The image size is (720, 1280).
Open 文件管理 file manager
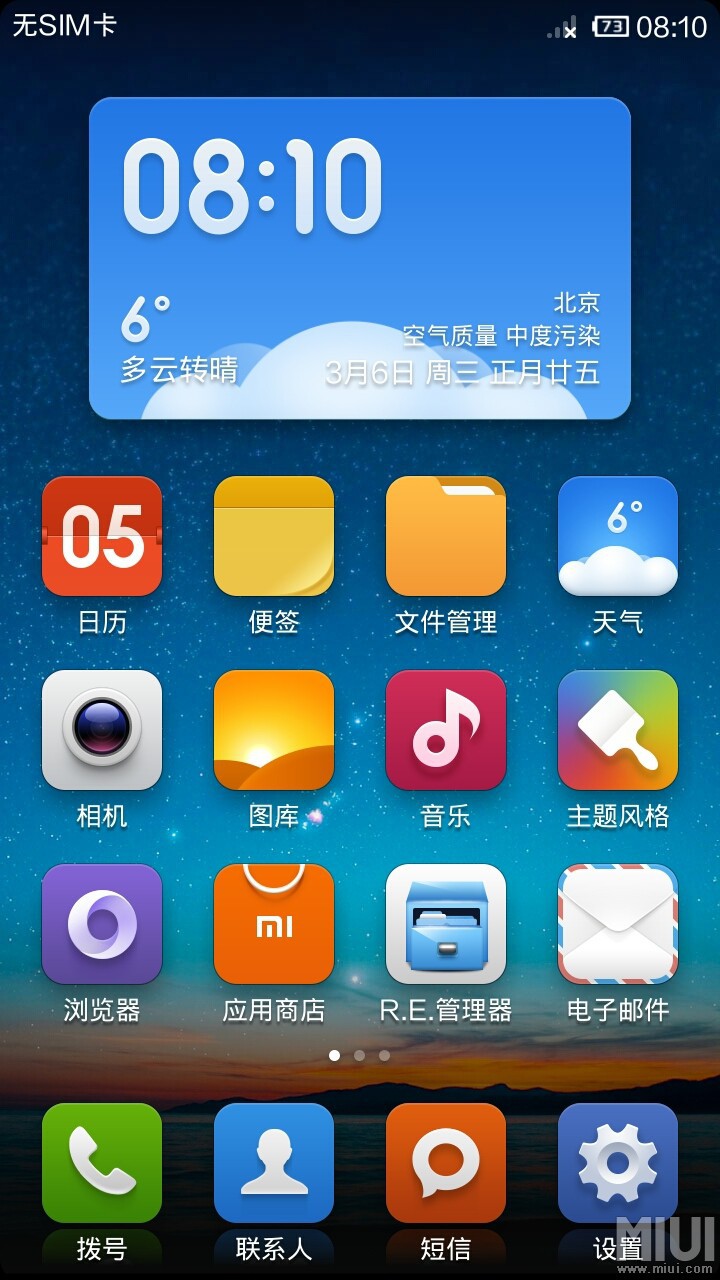[x=446, y=537]
